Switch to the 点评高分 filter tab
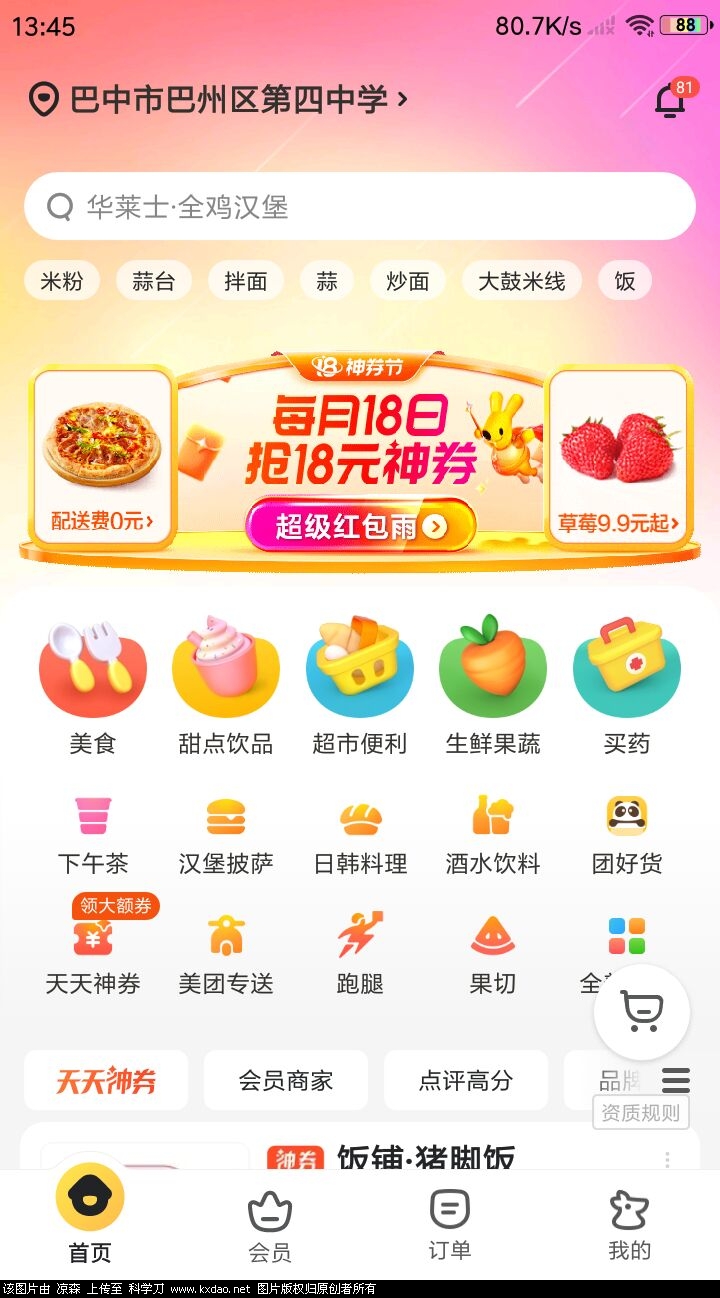This screenshot has width=720, height=1298. 465,1080
